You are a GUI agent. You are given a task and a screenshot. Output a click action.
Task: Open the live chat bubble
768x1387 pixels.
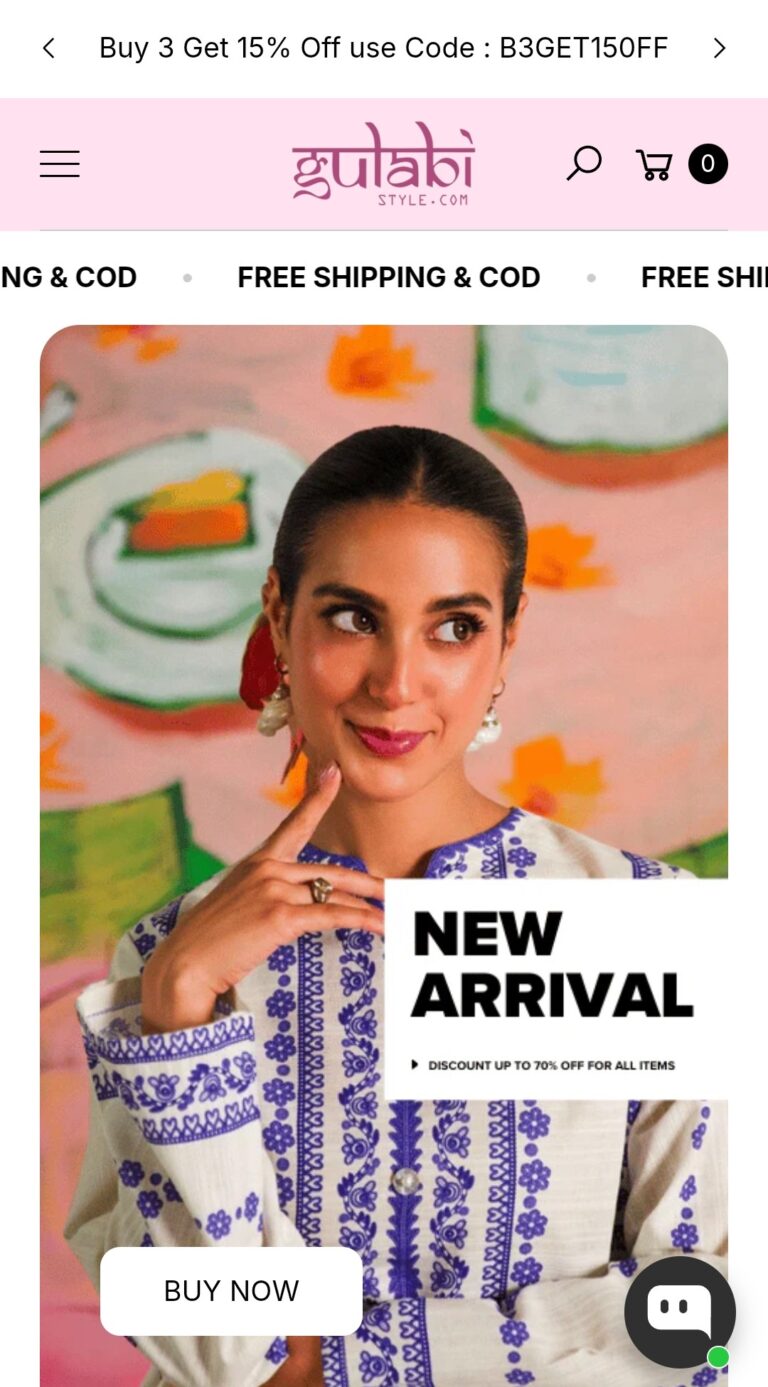point(680,1311)
